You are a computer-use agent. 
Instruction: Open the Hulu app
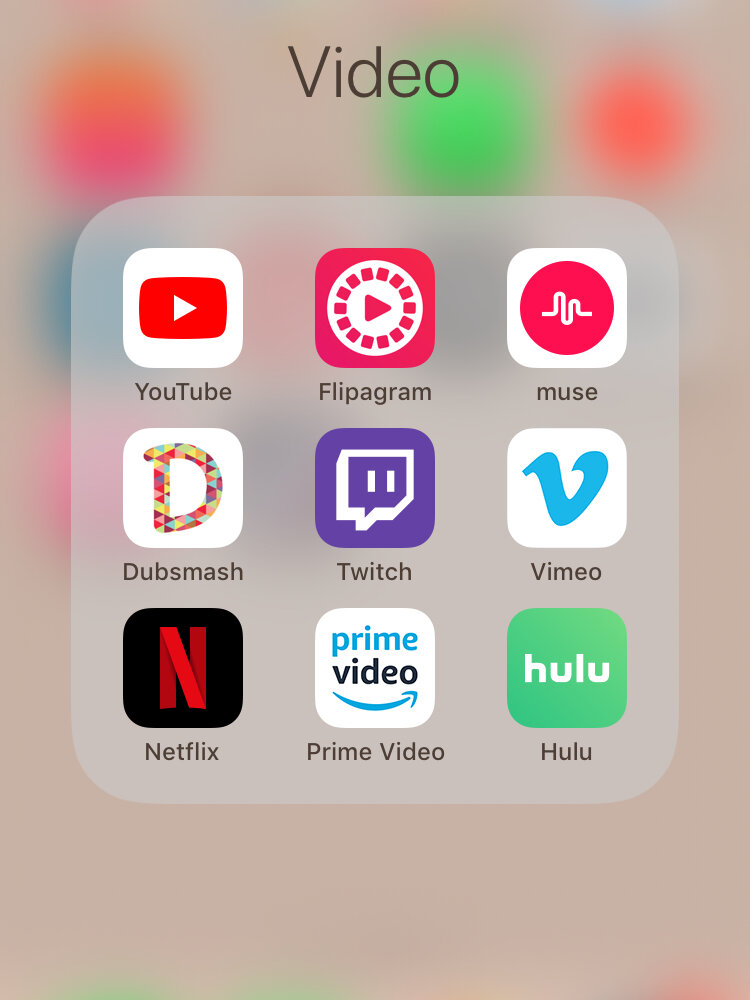[567, 668]
